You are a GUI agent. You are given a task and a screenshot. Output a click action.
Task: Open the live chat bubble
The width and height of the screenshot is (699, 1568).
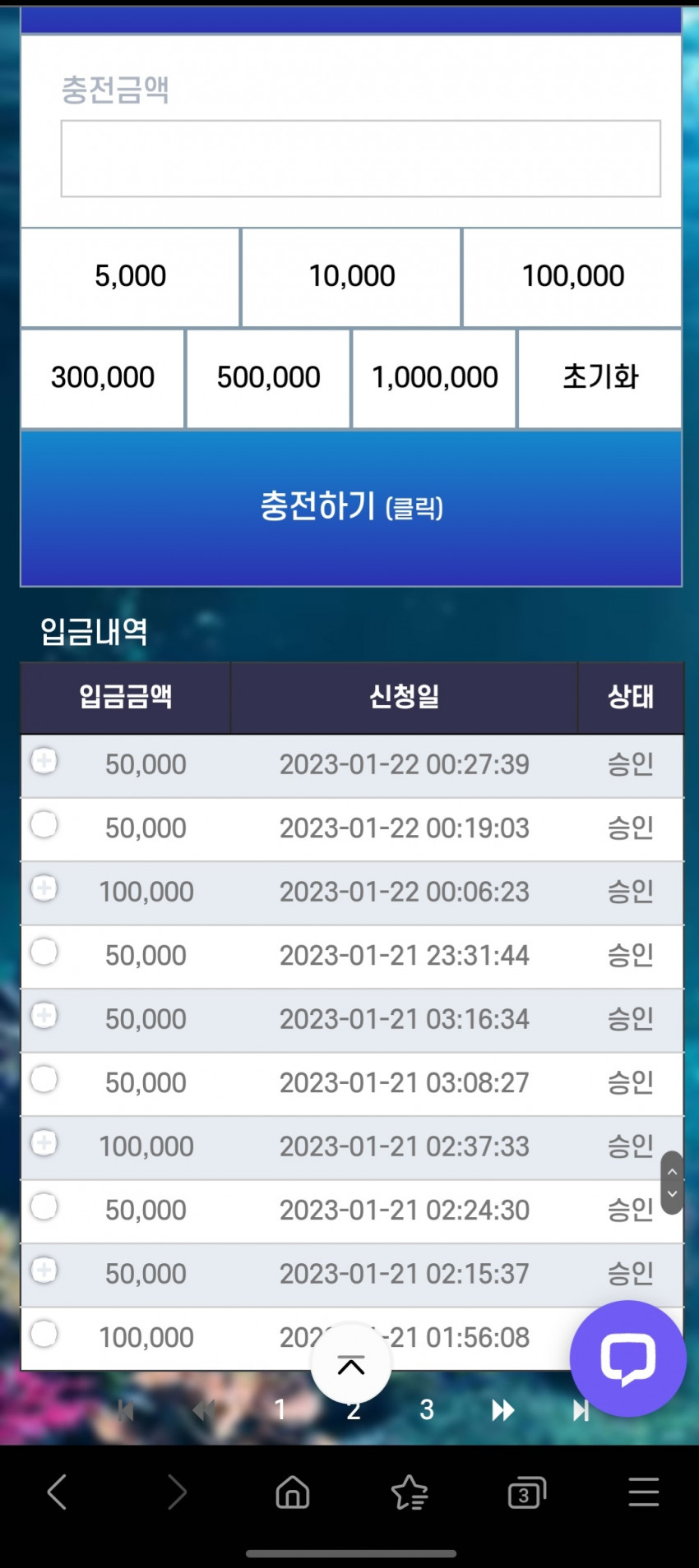pyautogui.click(x=627, y=1358)
